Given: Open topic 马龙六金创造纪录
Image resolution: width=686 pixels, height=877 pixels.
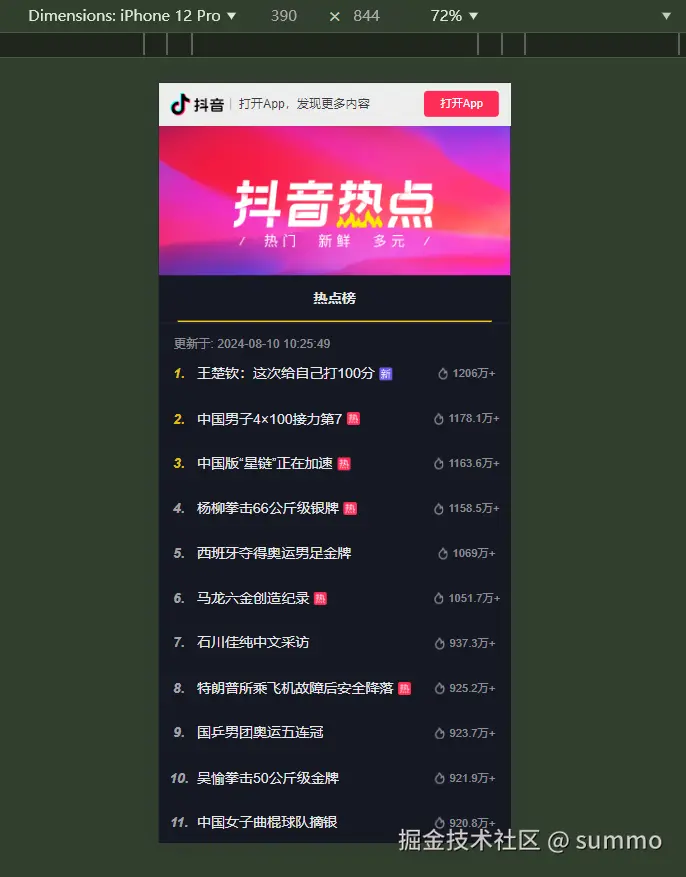Looking at the screenshot, I should click(254, 598).
